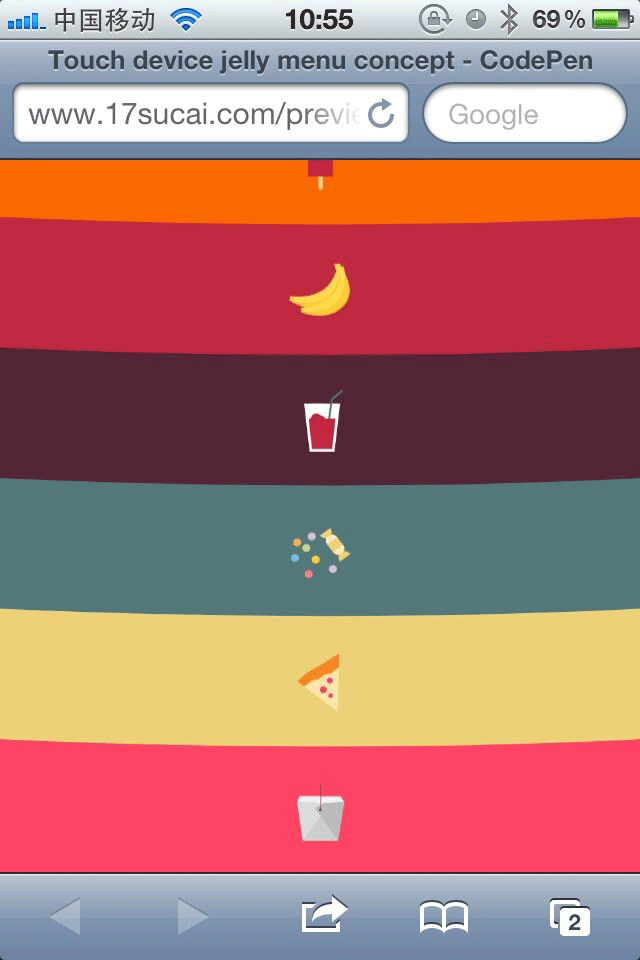
Task: Open the banana menu item
Action: coord(320,289)
